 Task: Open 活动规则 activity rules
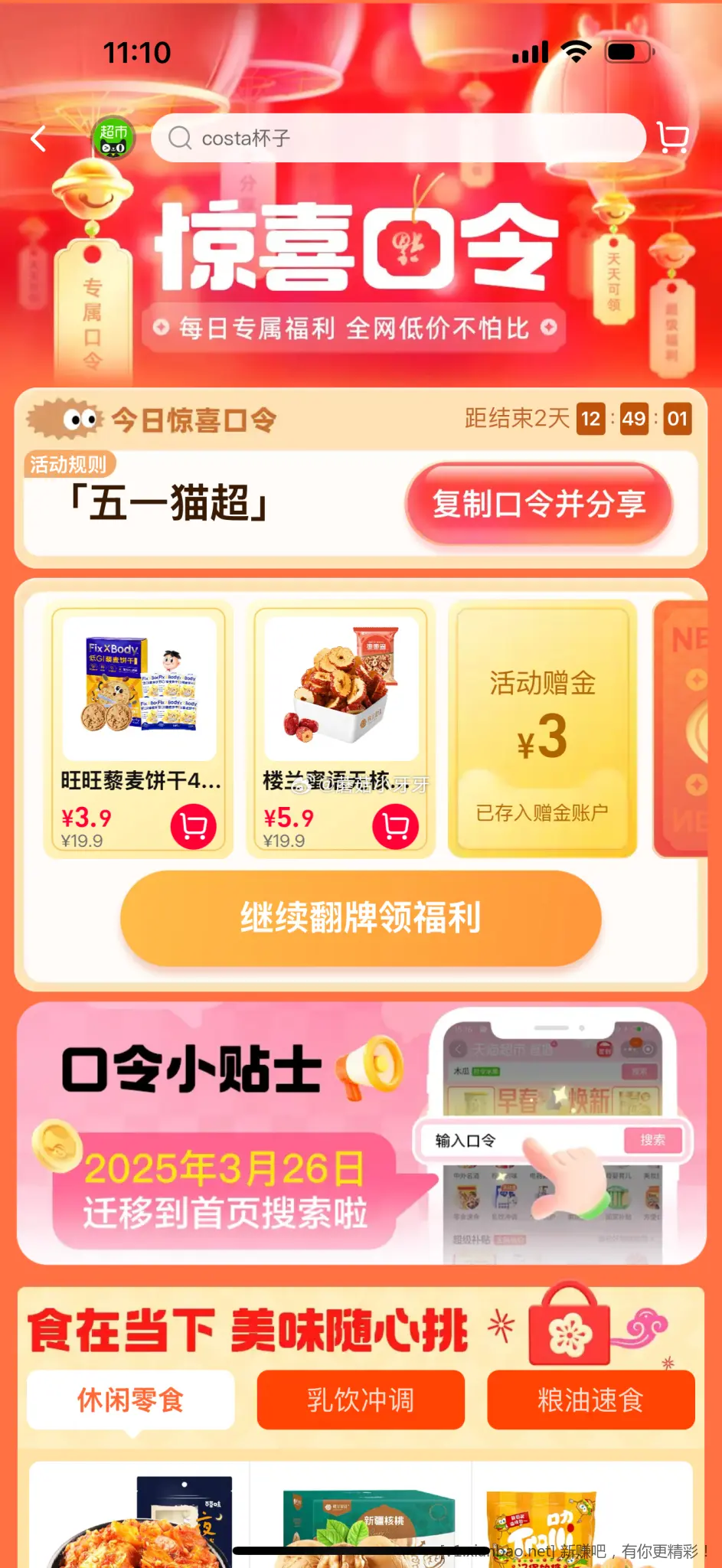[69, 464]
